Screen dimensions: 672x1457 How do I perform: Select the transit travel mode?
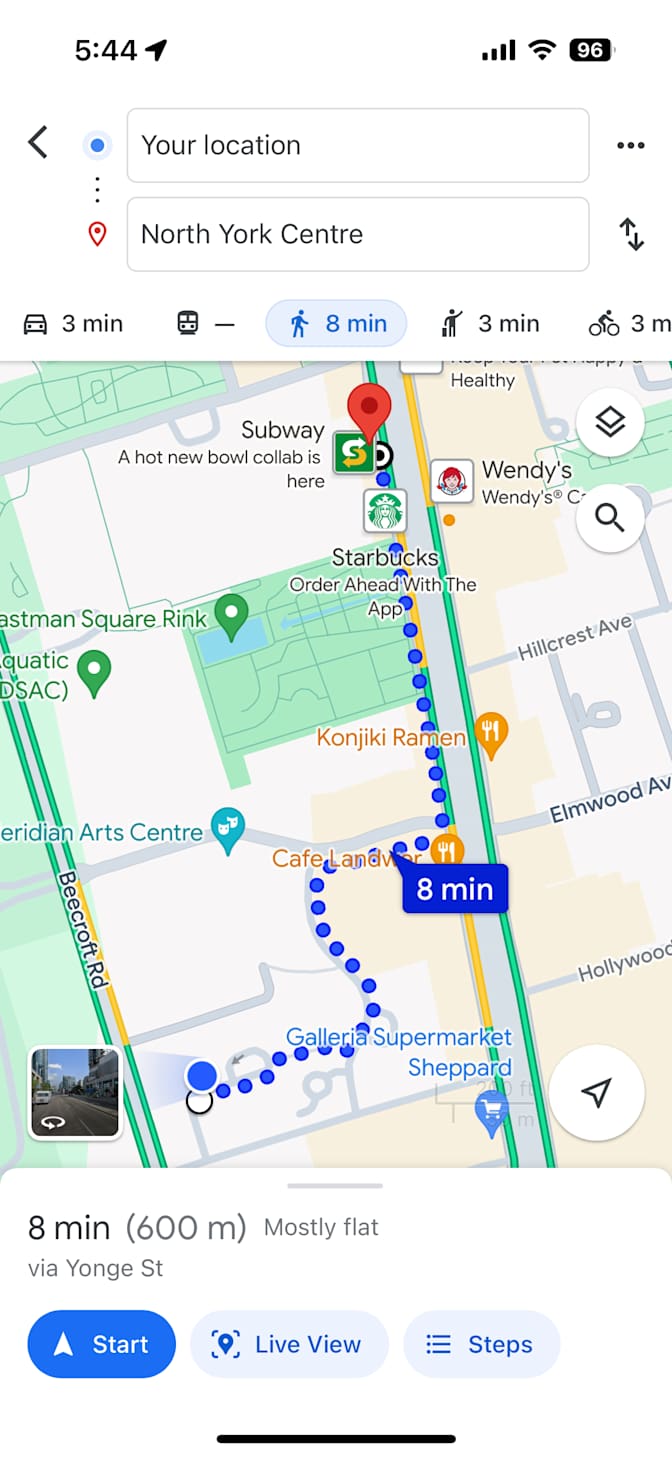click(x=205, y=324)
